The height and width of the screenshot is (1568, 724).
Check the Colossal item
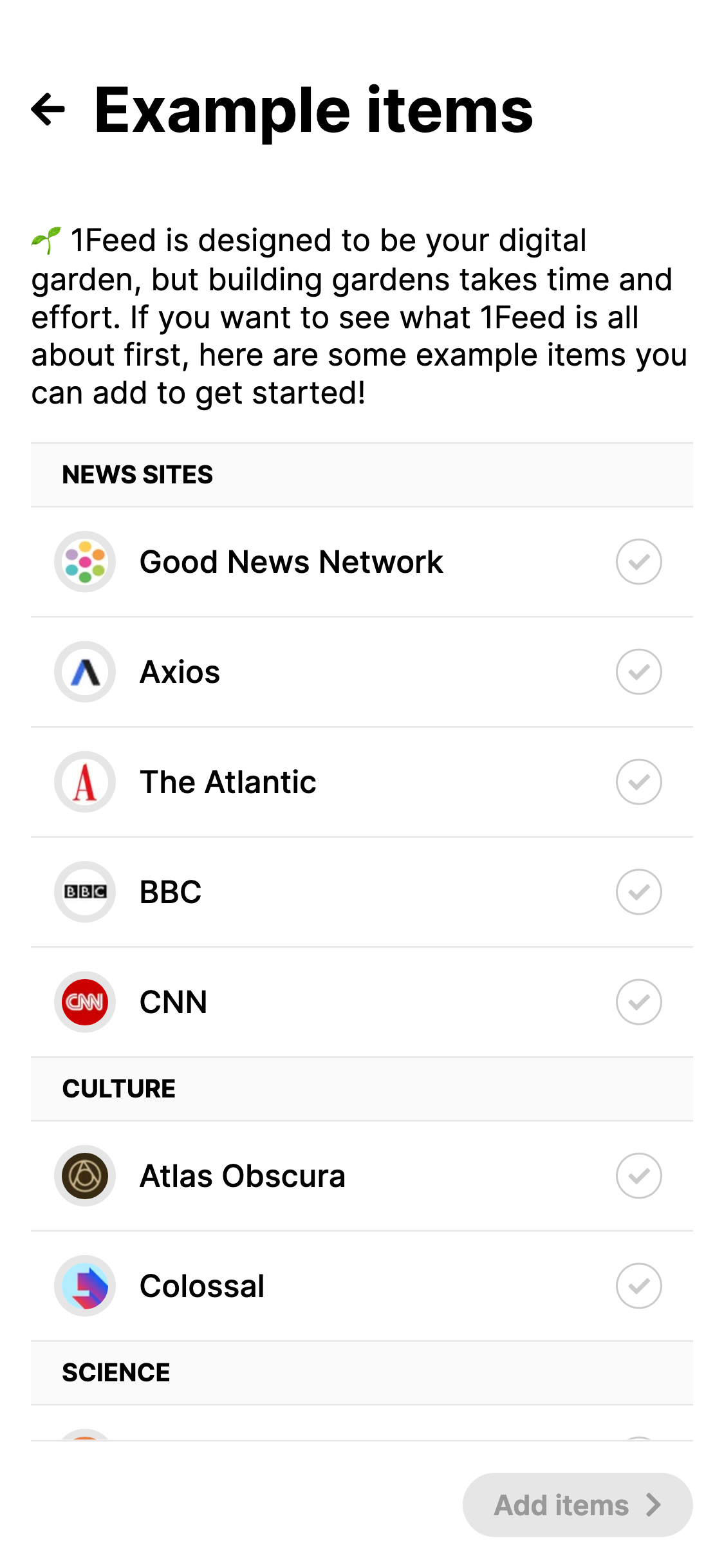(638, 1286)
